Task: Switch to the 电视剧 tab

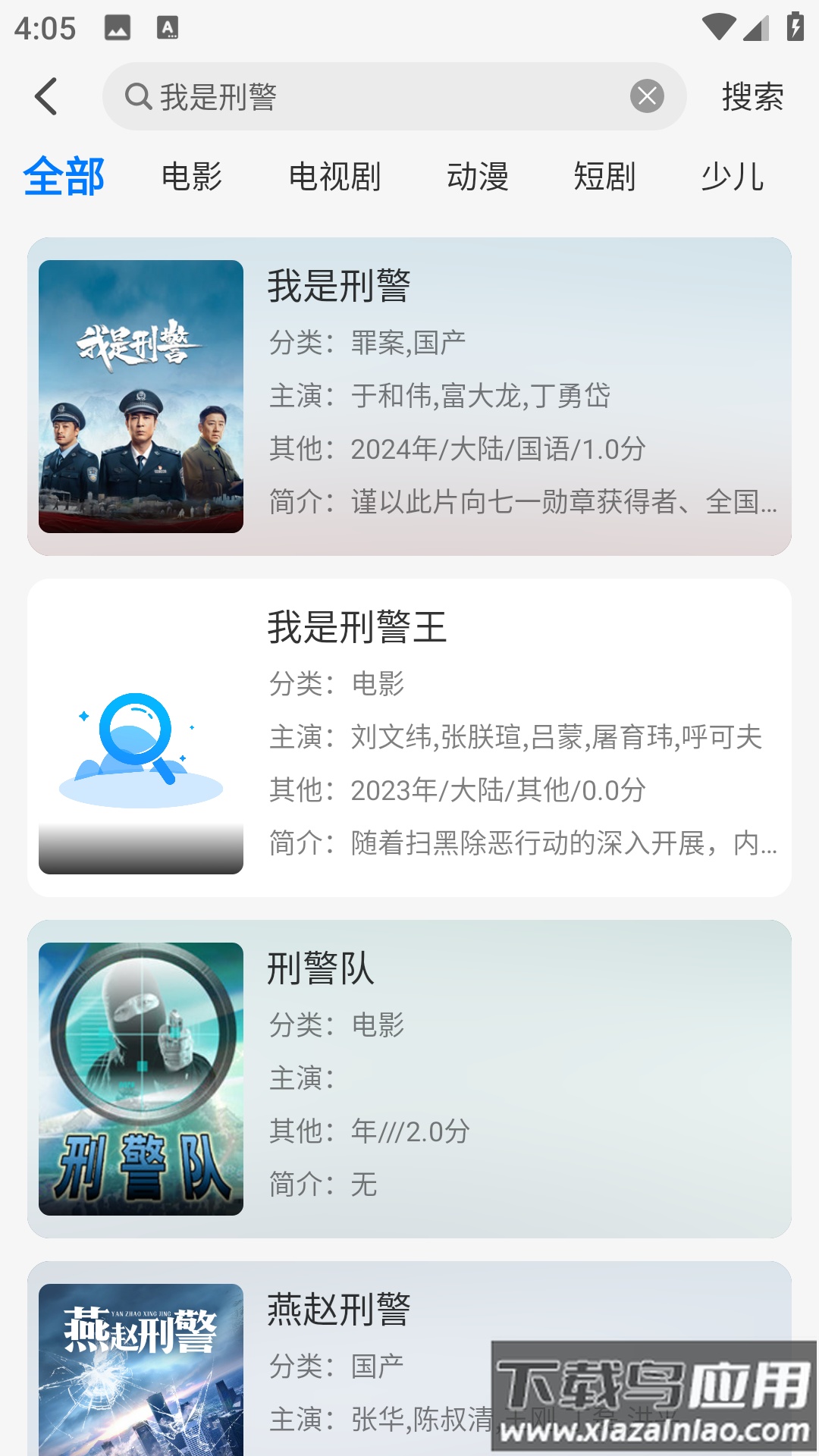Action: pyautogui.click(x=334, y=177)
